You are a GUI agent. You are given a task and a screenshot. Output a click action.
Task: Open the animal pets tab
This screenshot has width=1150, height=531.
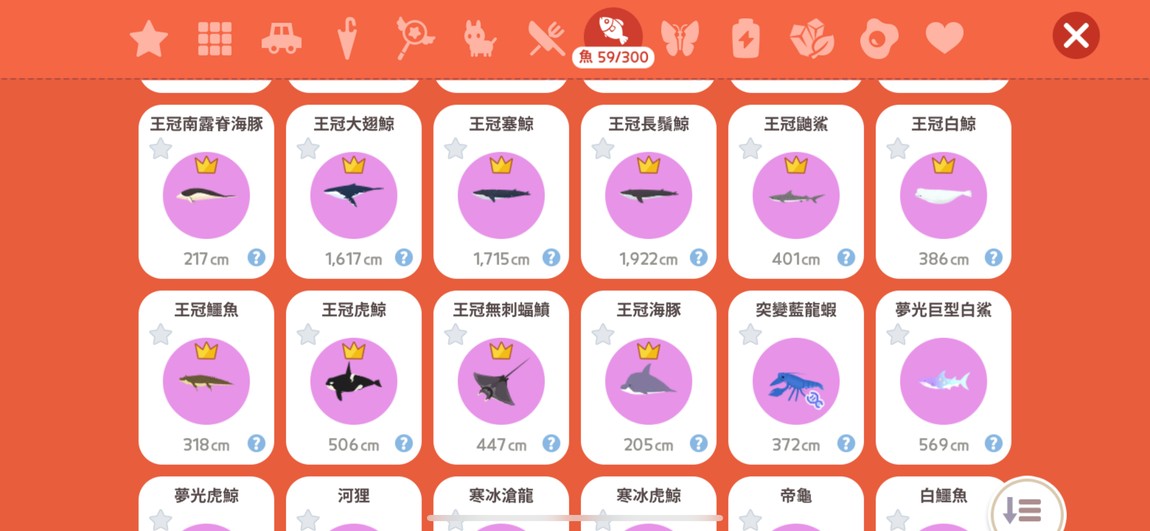479,39
